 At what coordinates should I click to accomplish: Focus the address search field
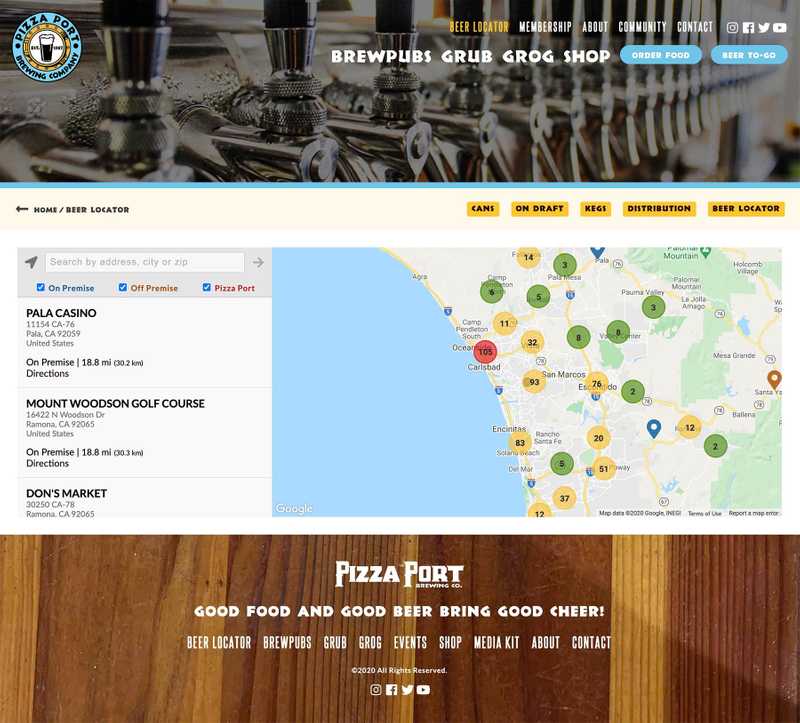pos(145,262)
